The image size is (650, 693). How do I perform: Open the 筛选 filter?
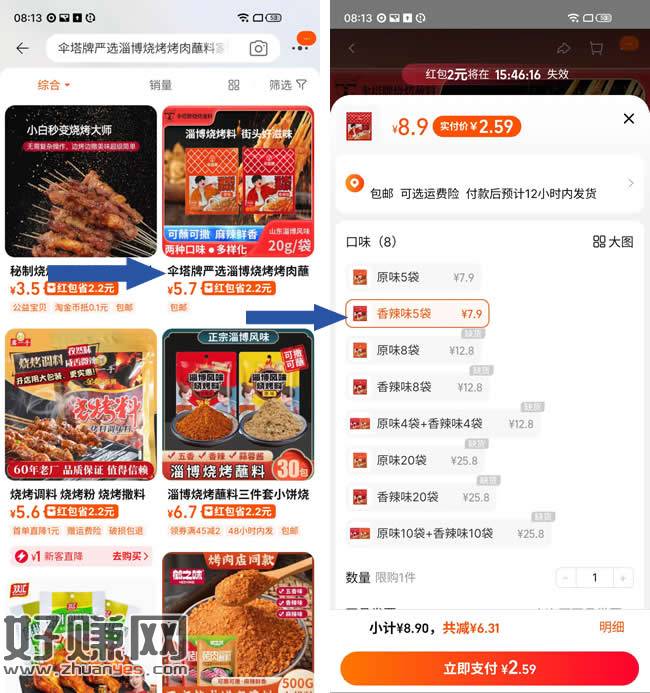(288, 85)
